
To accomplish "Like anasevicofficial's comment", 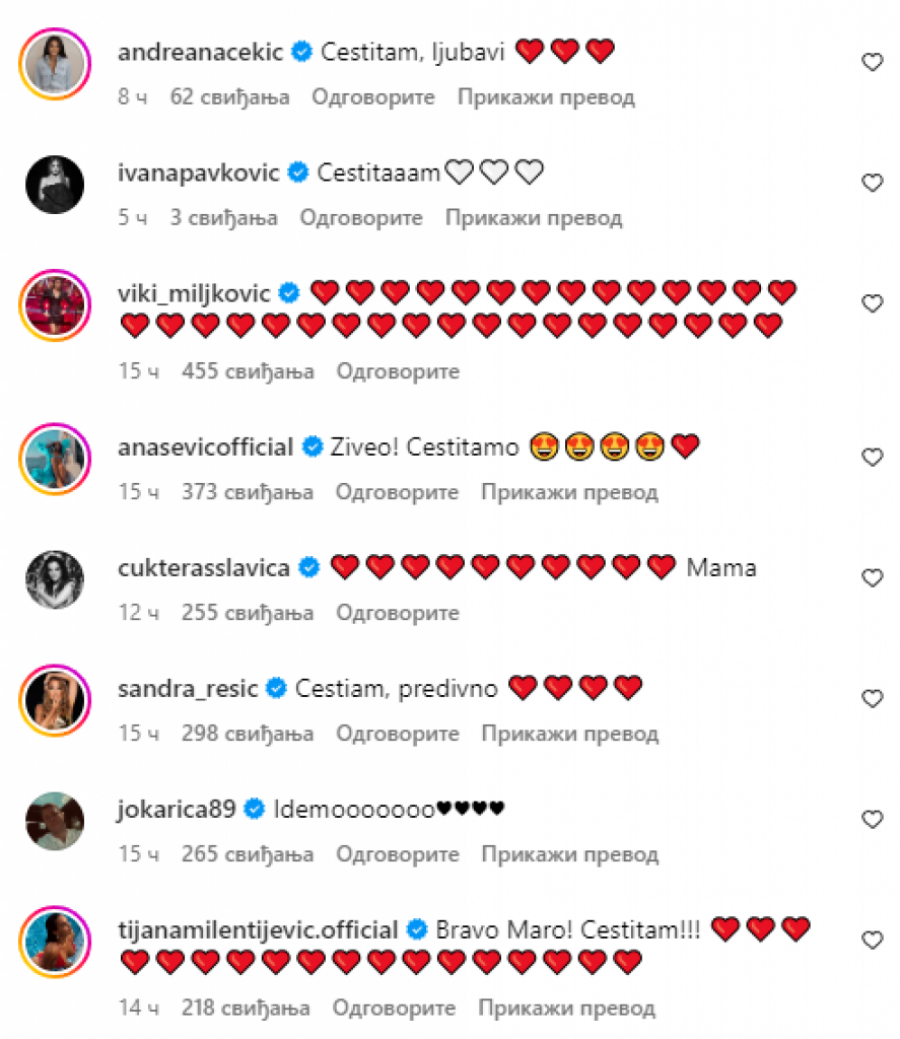I will coord(872,457).
